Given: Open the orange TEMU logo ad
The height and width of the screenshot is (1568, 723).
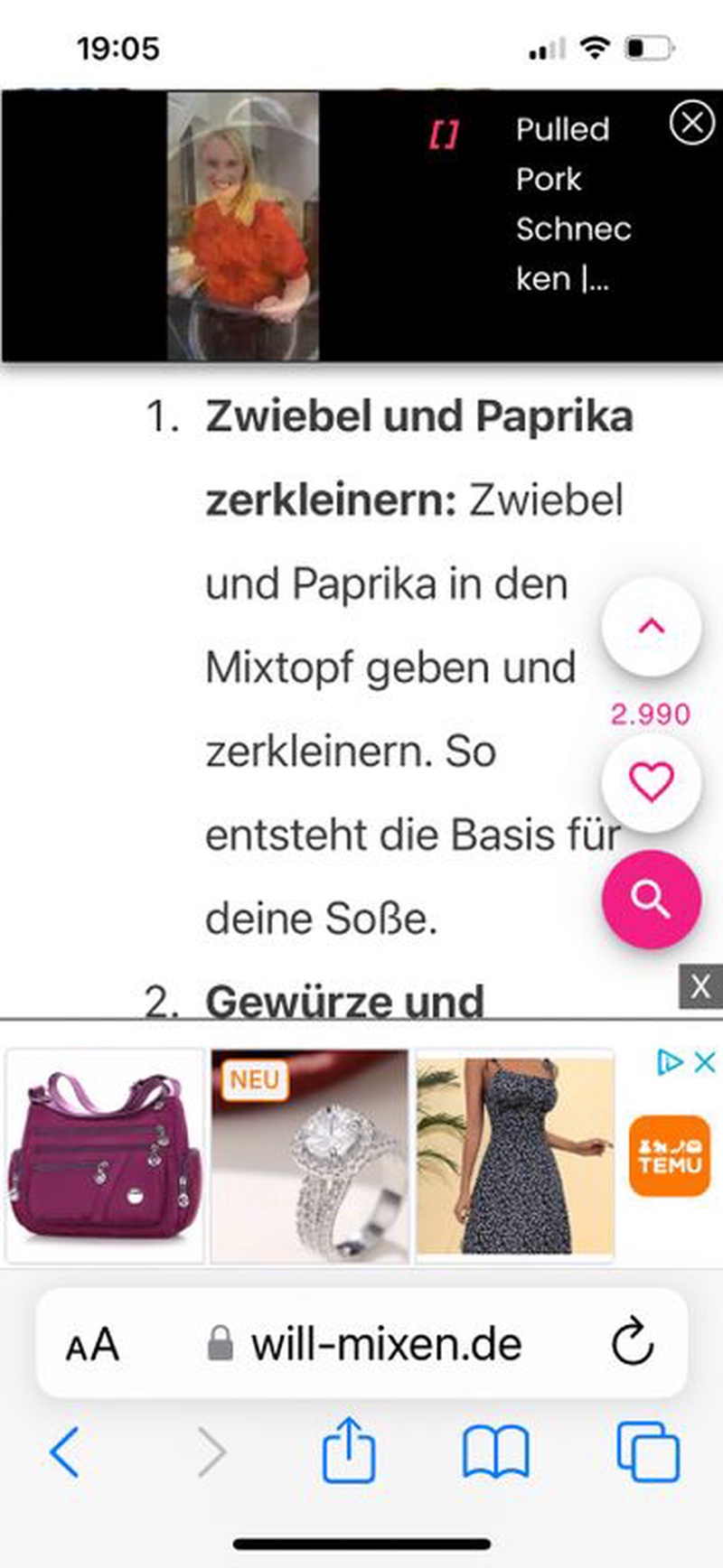Looking at the screenshot, I should pyautogui.click(x=670, y=1155).
